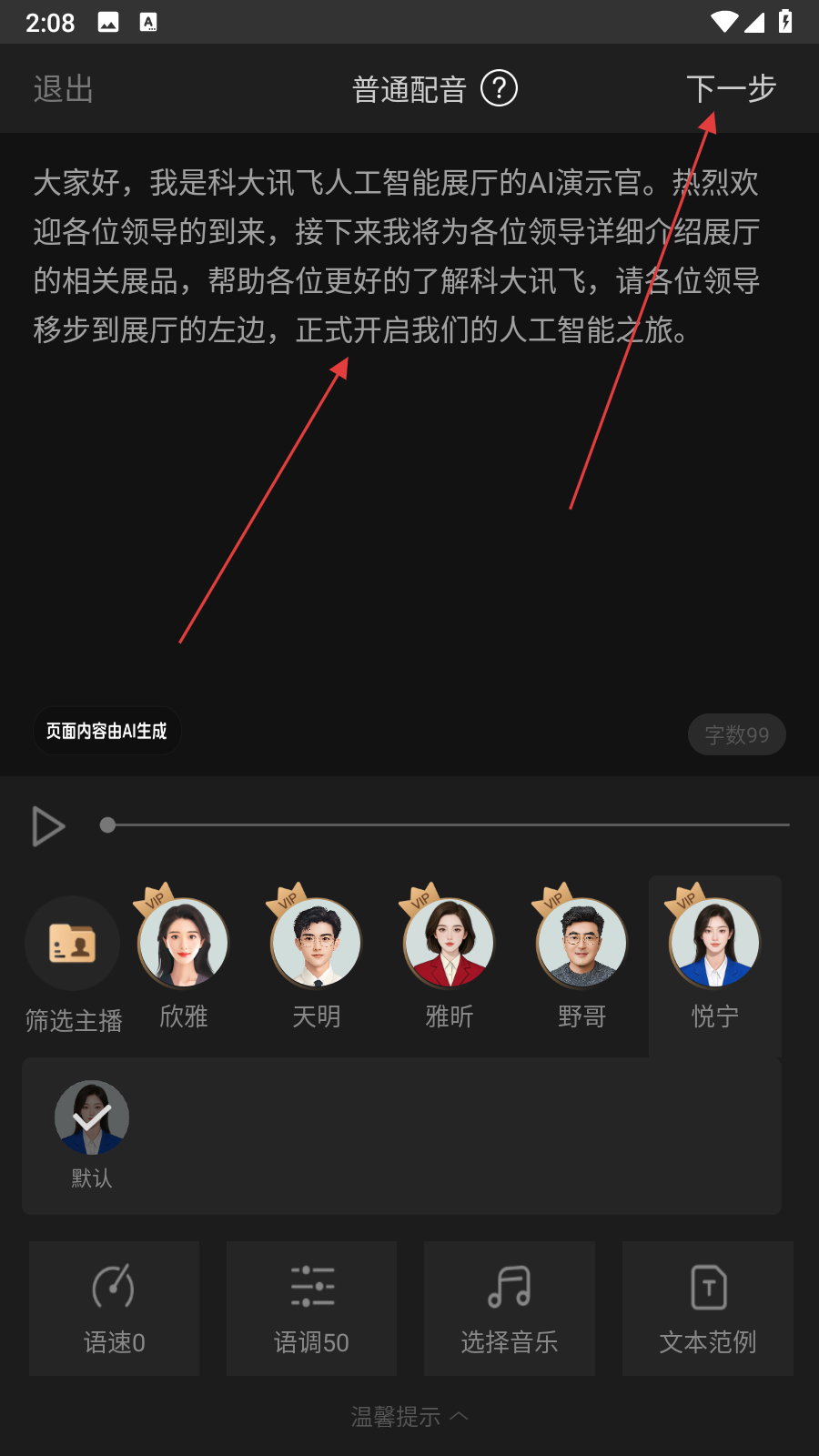The width and height of the screenshot is (819, 1456).
Task: View 文本范例 text samples
Action: tap(707, 1309)
